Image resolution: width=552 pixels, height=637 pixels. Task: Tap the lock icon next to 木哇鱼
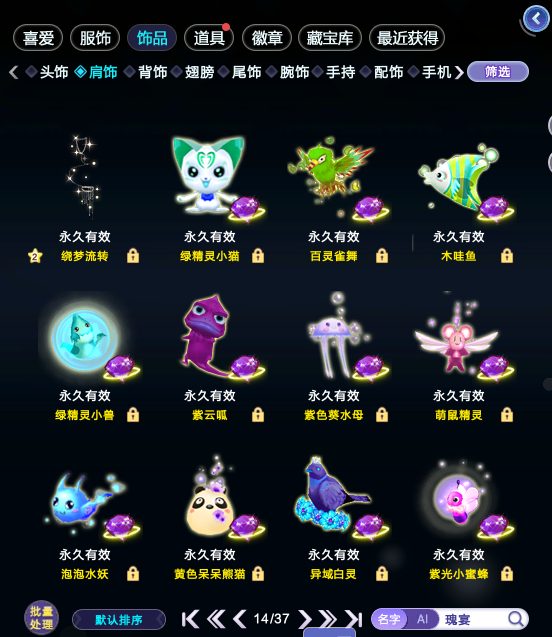click(x=507, y=256)
